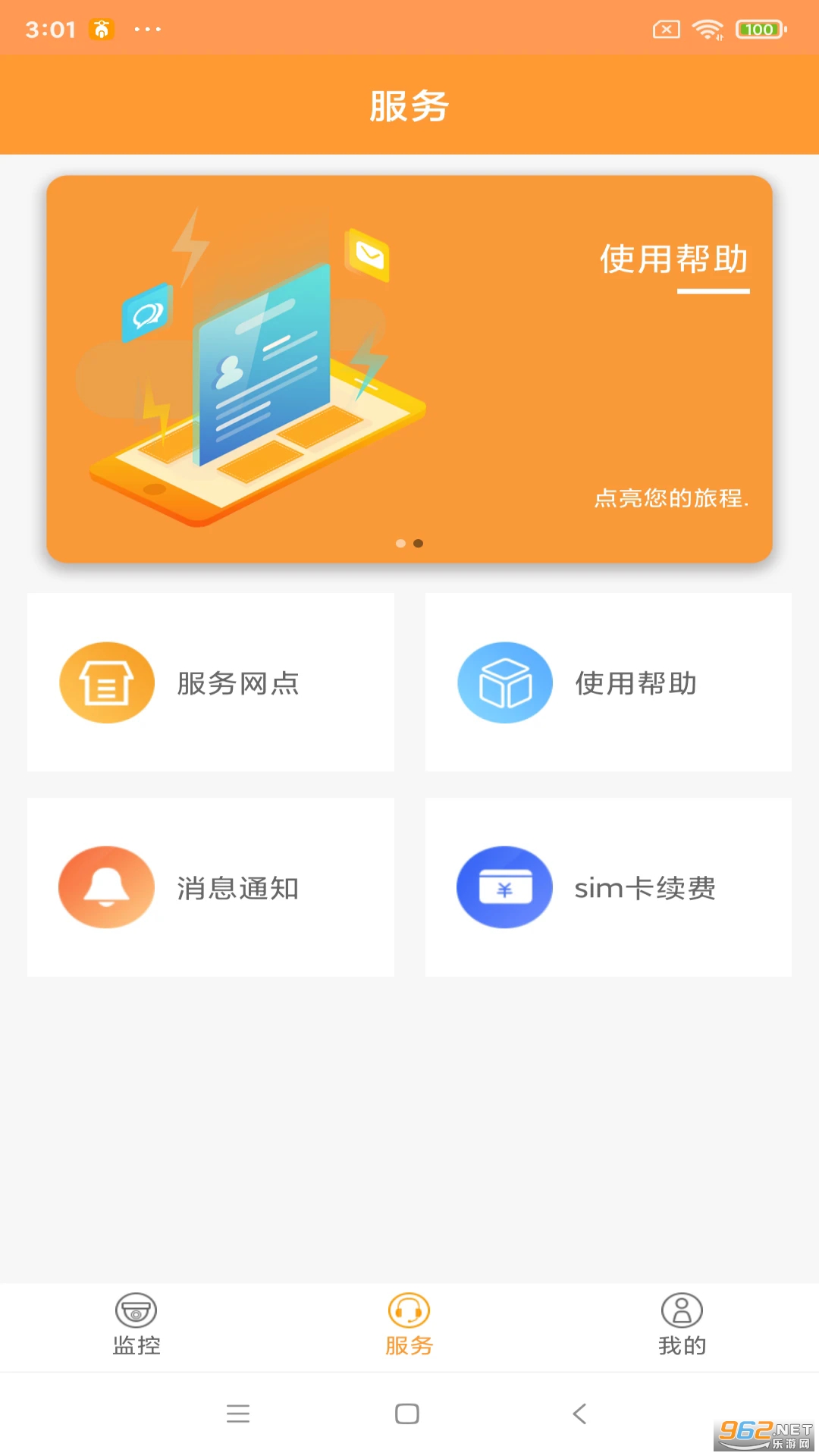Screen dimensions: 819x1456
Task: Tap 点亮您的旅程 text on the banner
Action: click(x=673, y=499)
